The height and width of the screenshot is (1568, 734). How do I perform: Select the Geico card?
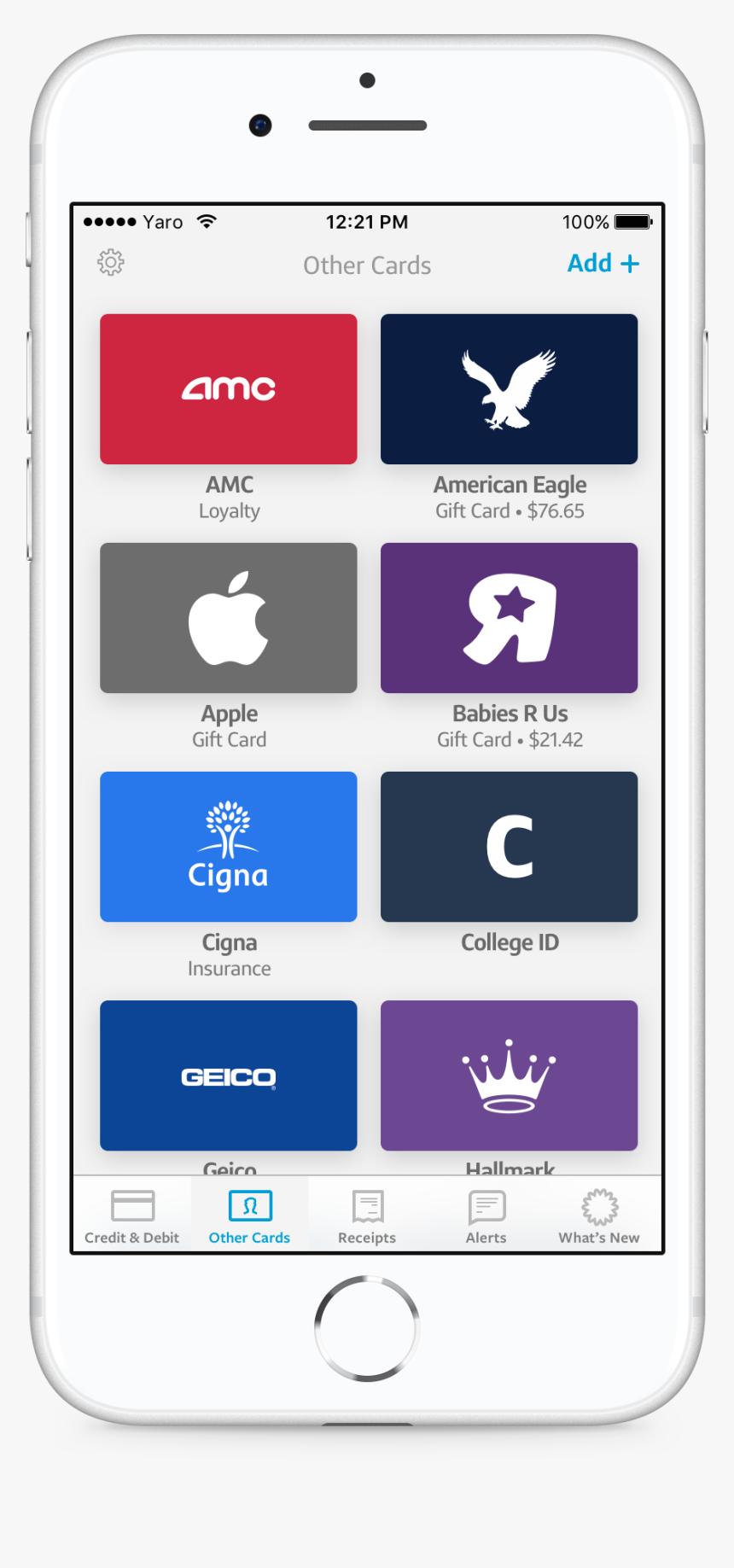[228, 1075]
